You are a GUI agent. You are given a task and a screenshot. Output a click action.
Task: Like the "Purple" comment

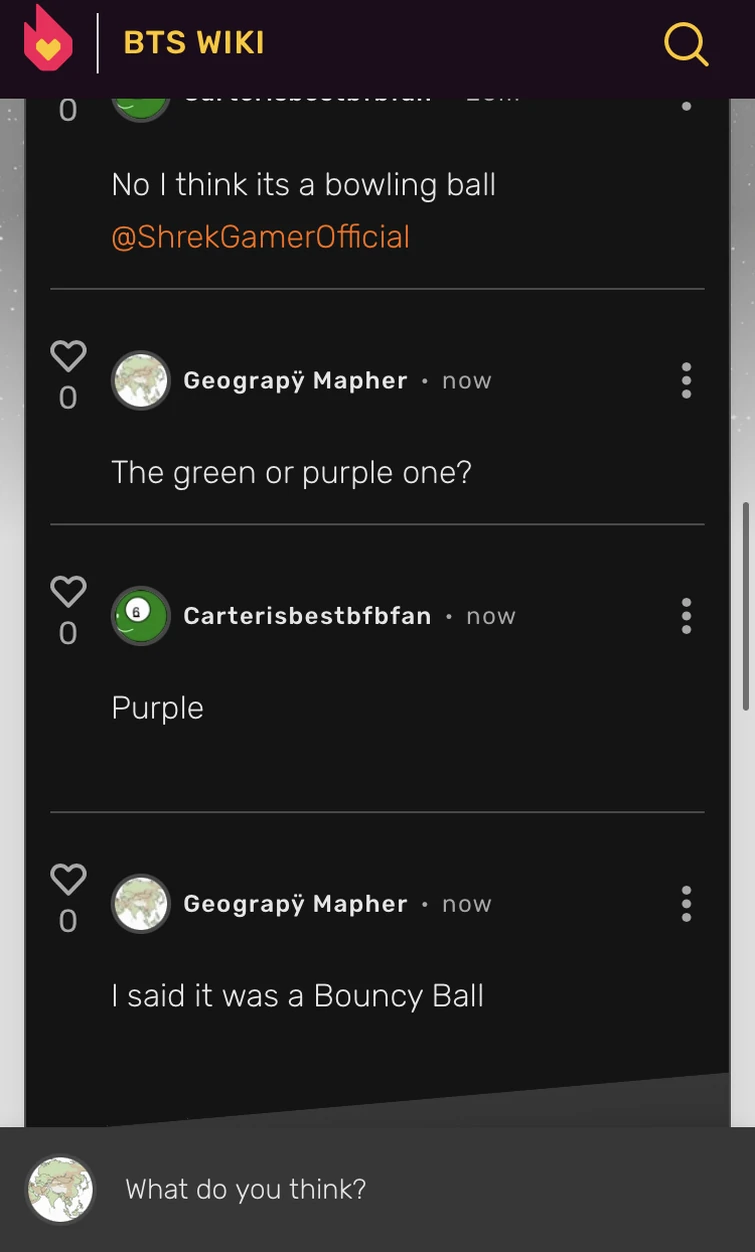68,591
